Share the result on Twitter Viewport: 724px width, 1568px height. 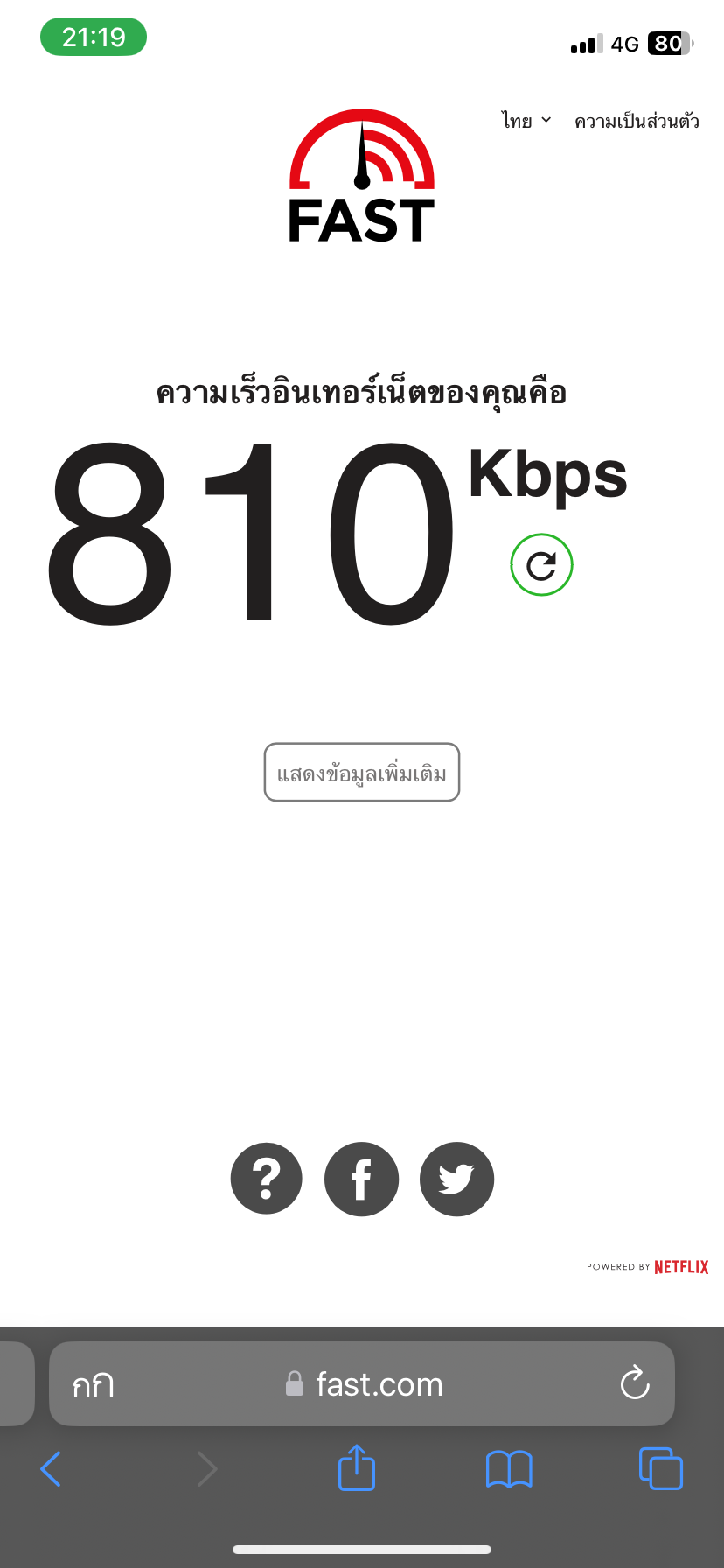pos(456,1179)
